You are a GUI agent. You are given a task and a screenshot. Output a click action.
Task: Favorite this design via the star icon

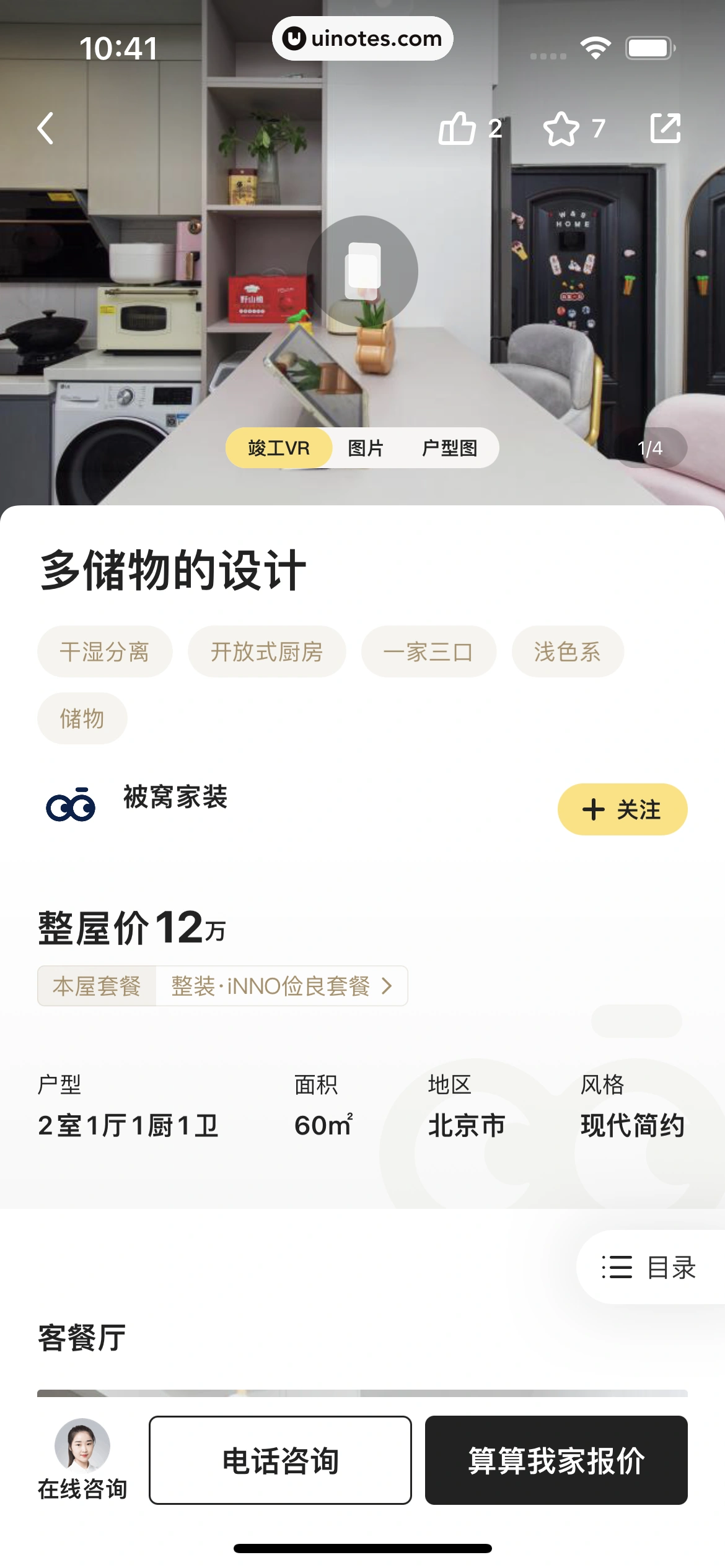pyautogui.click(x=560, y=128)
